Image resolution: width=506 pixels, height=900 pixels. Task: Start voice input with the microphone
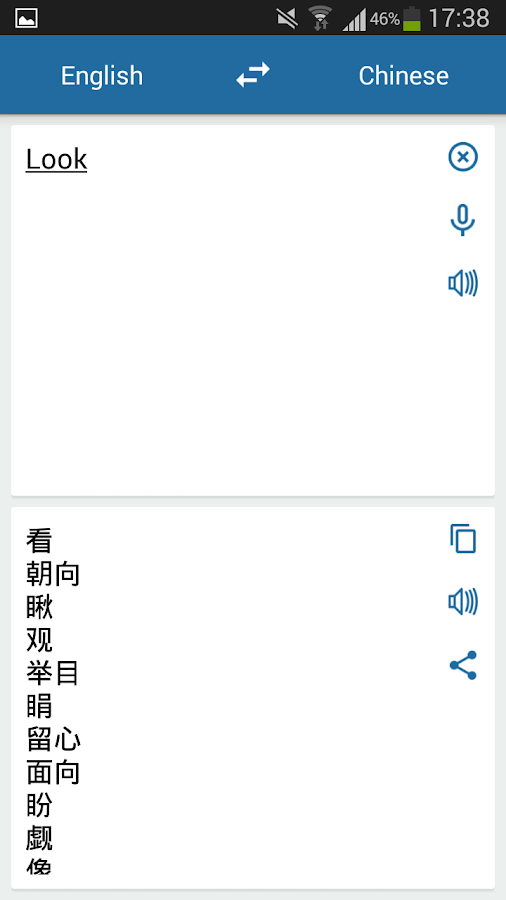[462, 220]
